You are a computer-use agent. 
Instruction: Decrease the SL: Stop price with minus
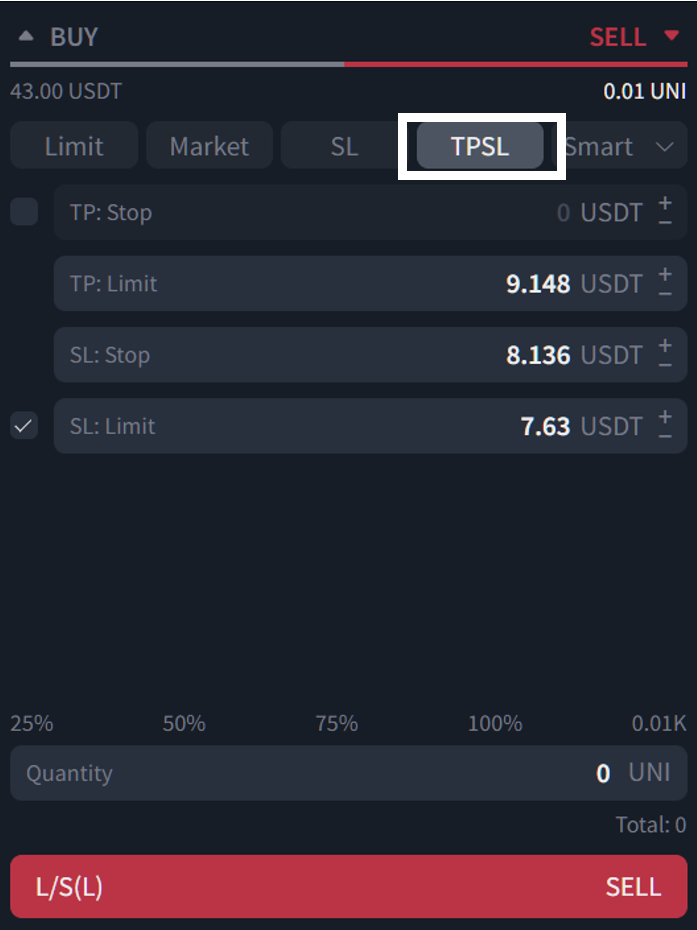pos(665,365)
